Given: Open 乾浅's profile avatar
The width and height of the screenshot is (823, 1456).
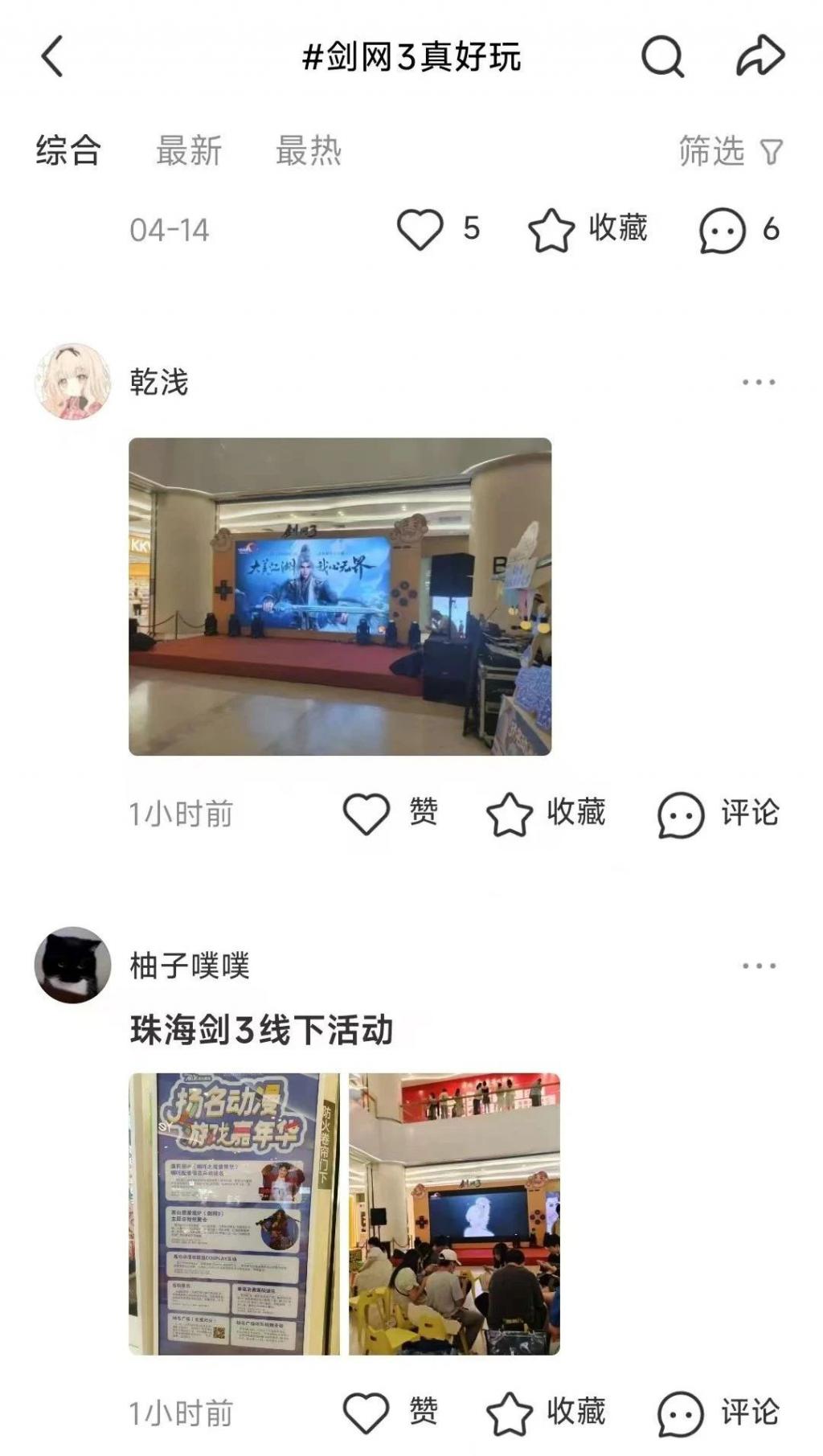Looking at the screenshot, I should (73, 382).
